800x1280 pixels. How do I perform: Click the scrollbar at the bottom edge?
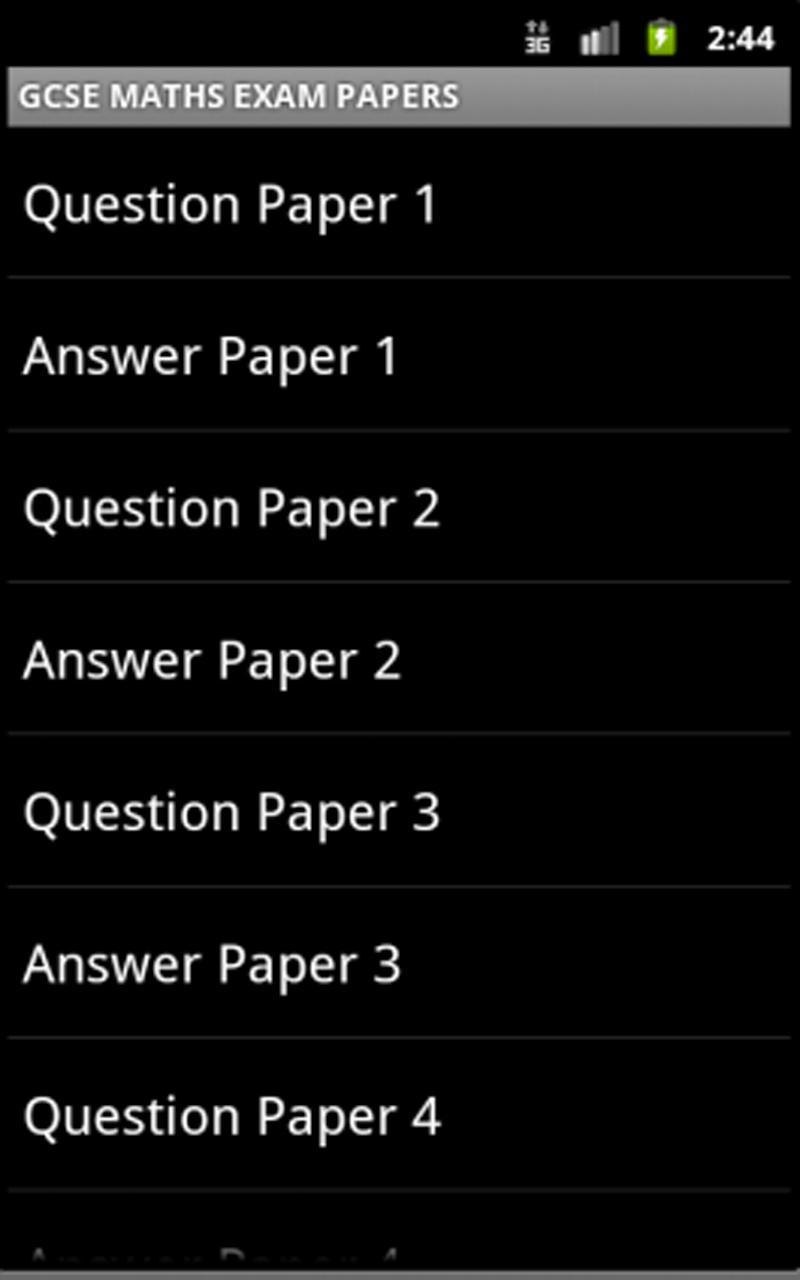tap(400, 1273)
